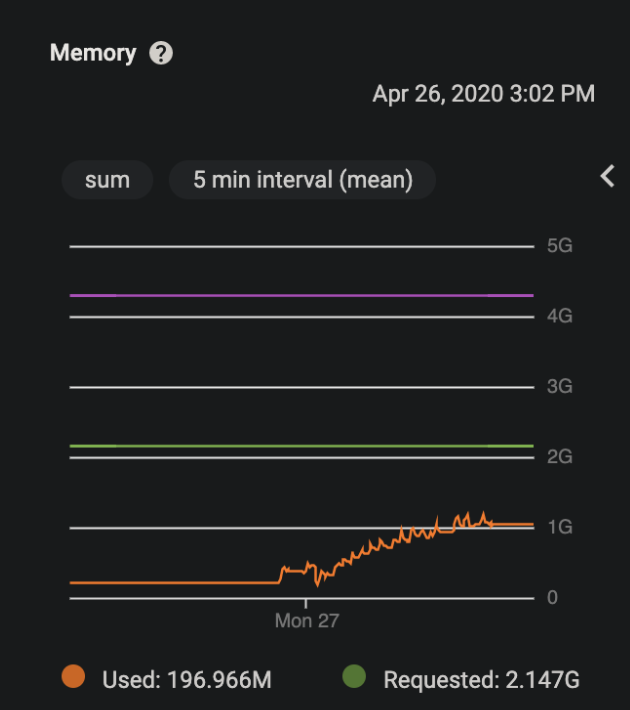Change the 5 min interval (mean) chip
Image resolution: width=630 pixels, height=710 pixels.
[x=302, y=180]
